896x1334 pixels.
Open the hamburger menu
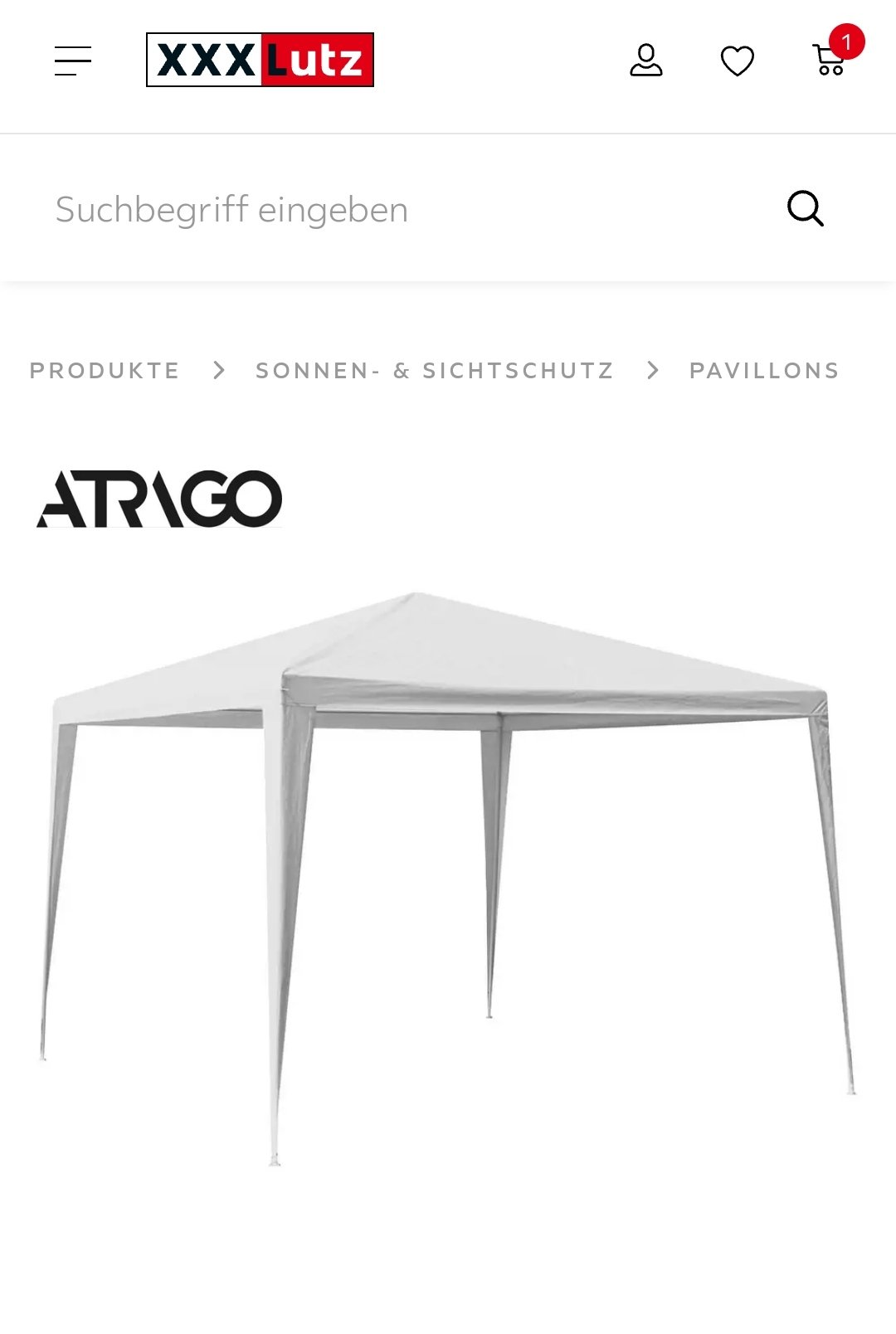[x=73, y=61]
